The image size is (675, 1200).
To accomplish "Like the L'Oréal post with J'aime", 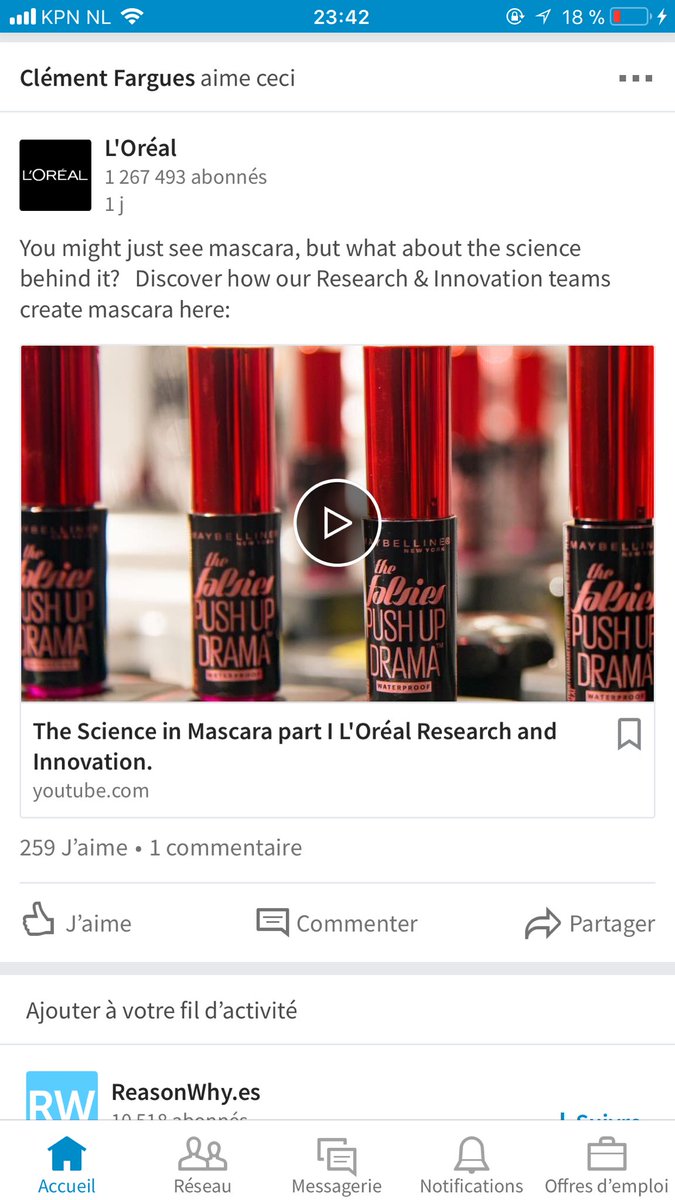I will (77, 923).
